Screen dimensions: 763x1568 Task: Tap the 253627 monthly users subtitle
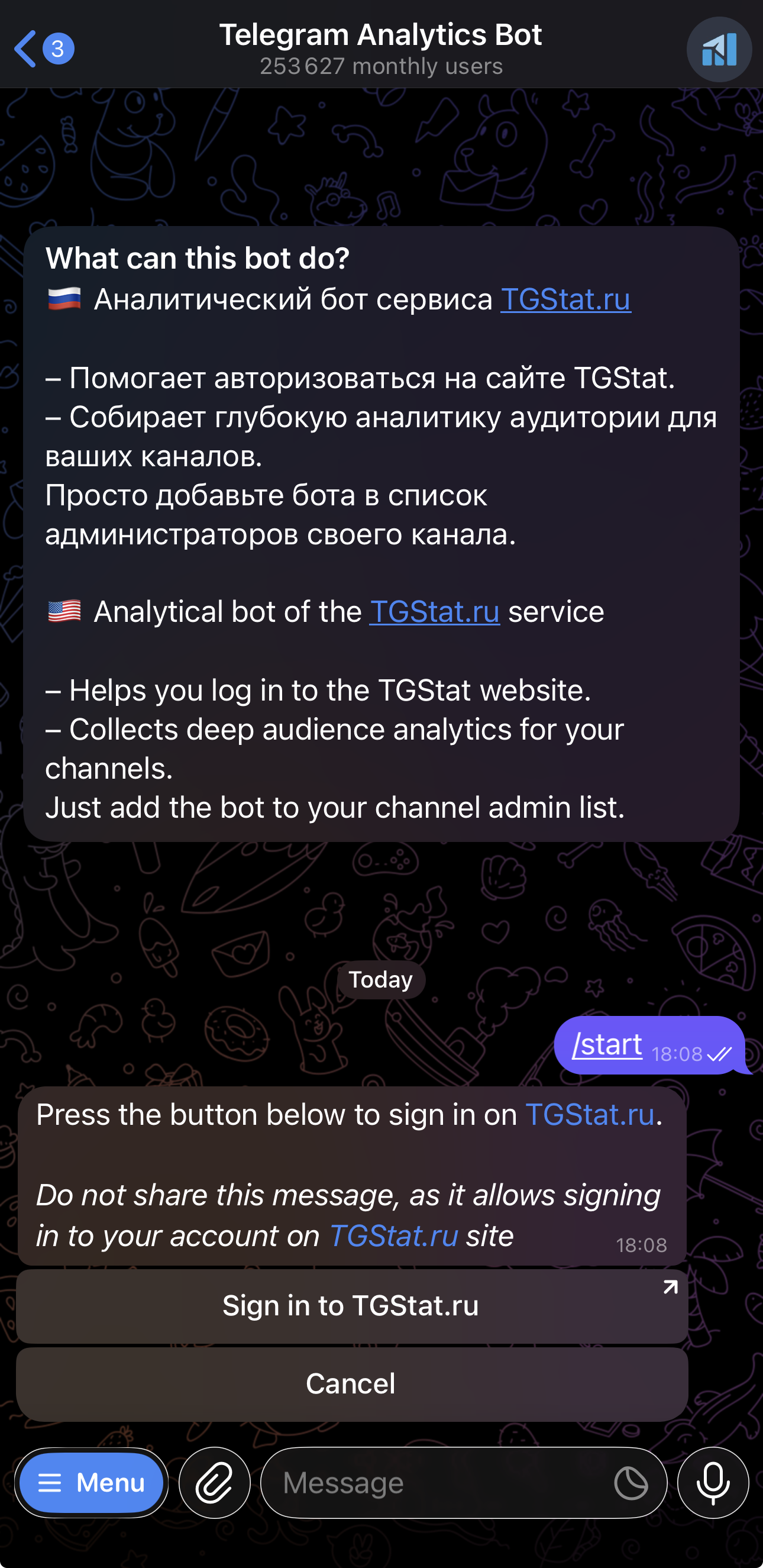click(381, 66)
